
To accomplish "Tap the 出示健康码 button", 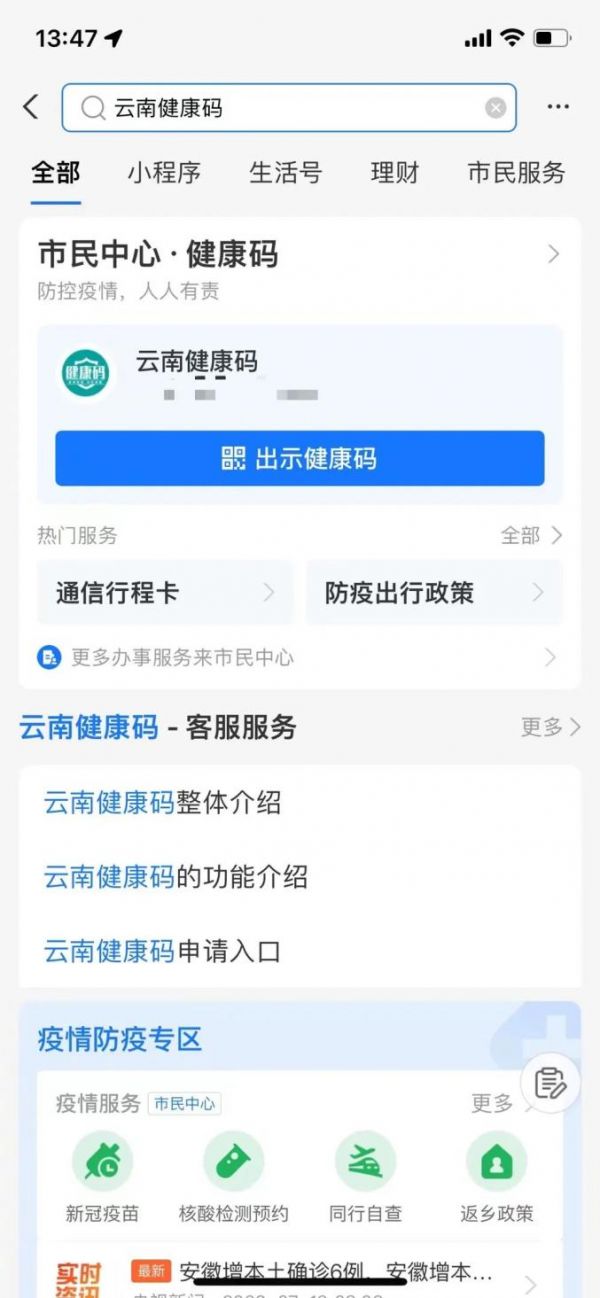I will coord(300,459).
